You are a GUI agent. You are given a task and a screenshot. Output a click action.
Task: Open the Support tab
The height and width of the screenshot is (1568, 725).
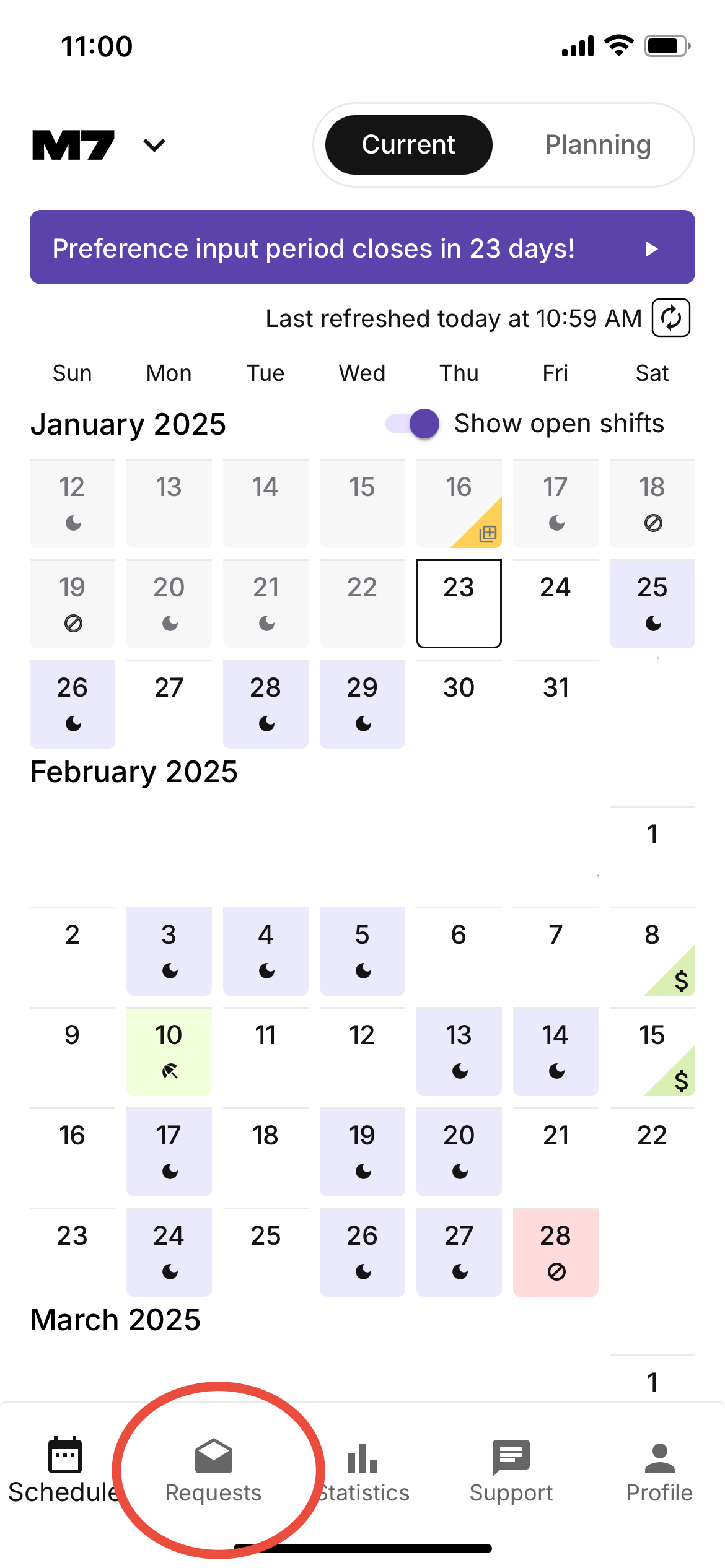[x=511, y=1470]
